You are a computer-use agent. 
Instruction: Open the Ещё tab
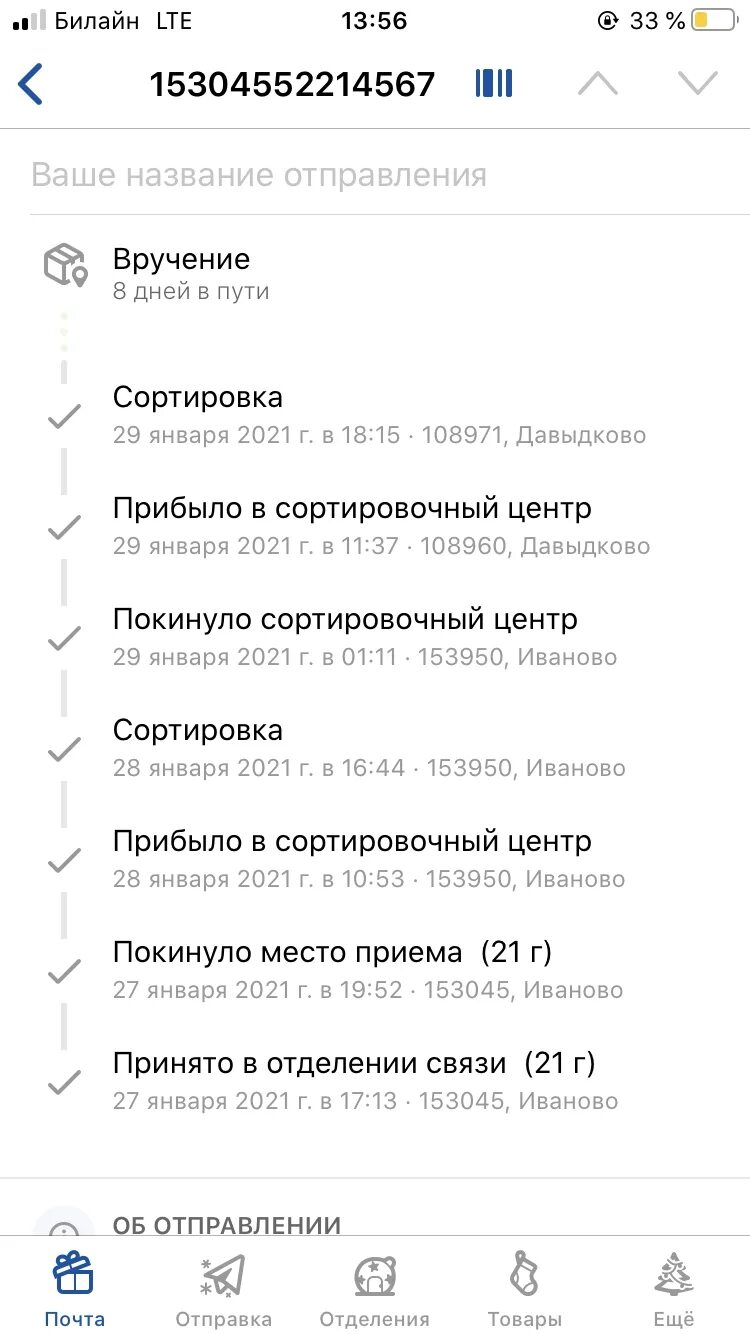point(674,1289)
